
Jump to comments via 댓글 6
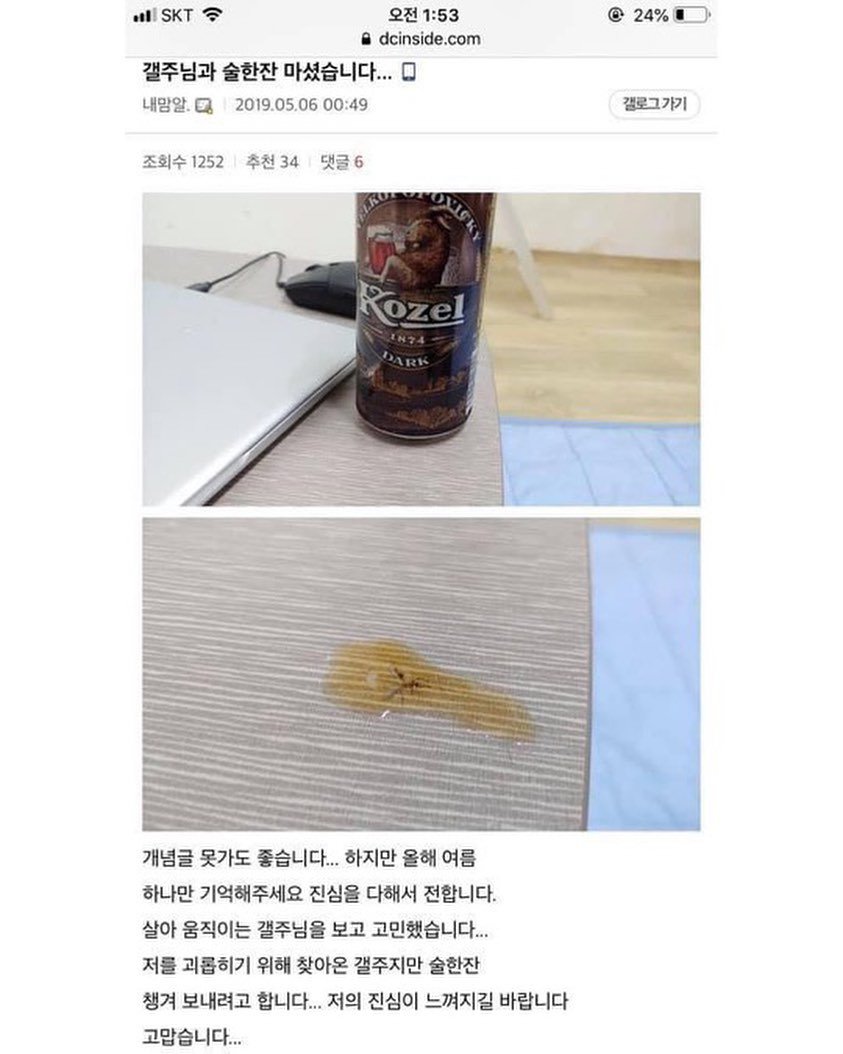tap(341, 161)
